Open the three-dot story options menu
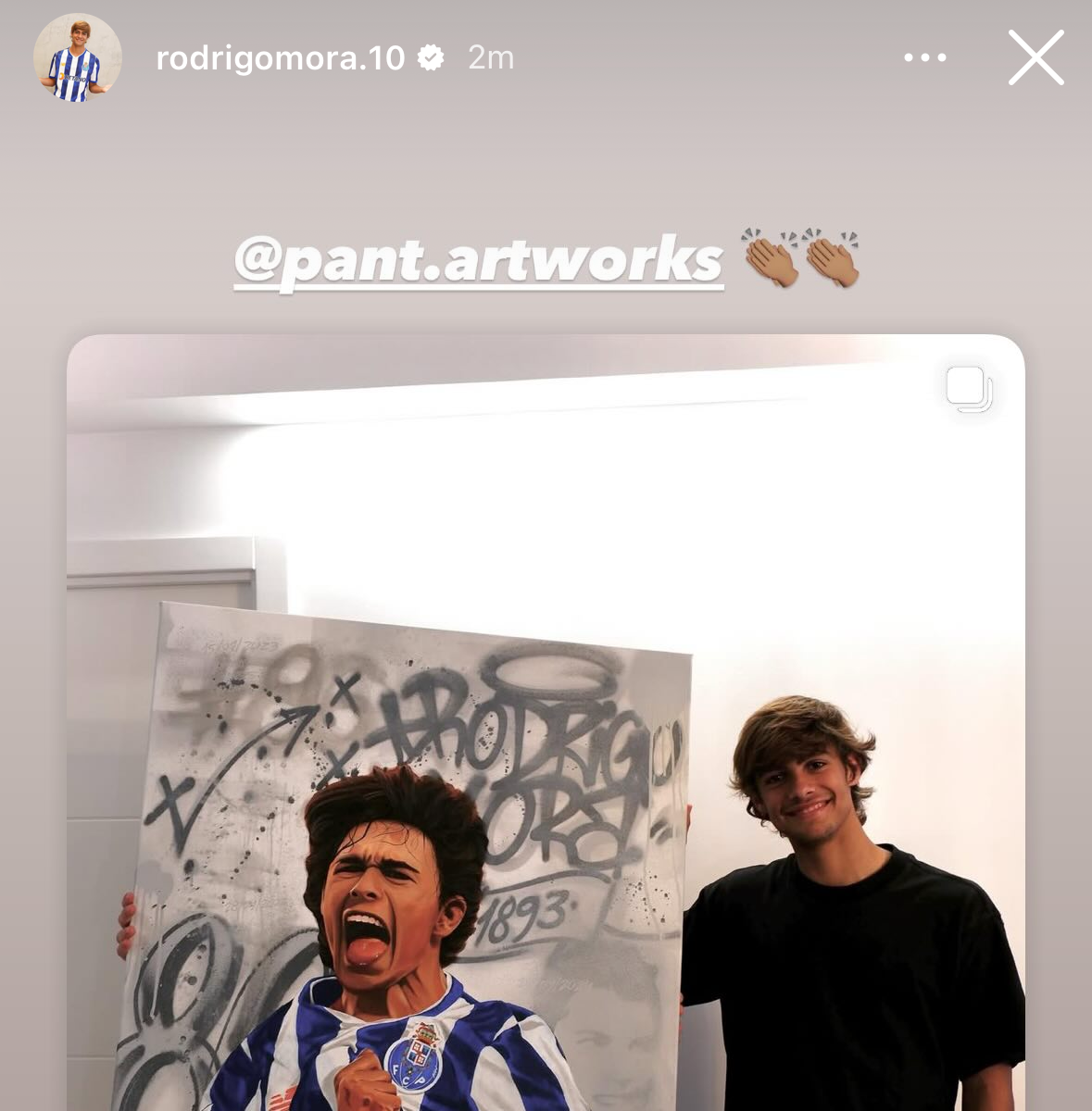 click(924, 57)
